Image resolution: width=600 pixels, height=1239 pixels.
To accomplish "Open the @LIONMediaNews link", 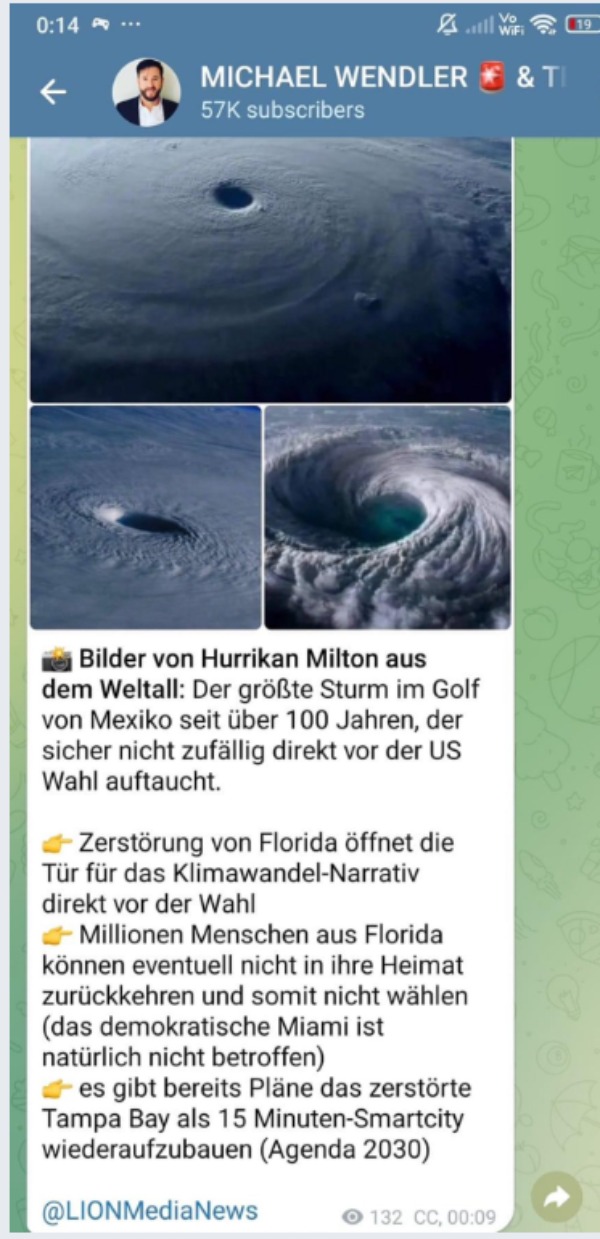I will 149,1211.
